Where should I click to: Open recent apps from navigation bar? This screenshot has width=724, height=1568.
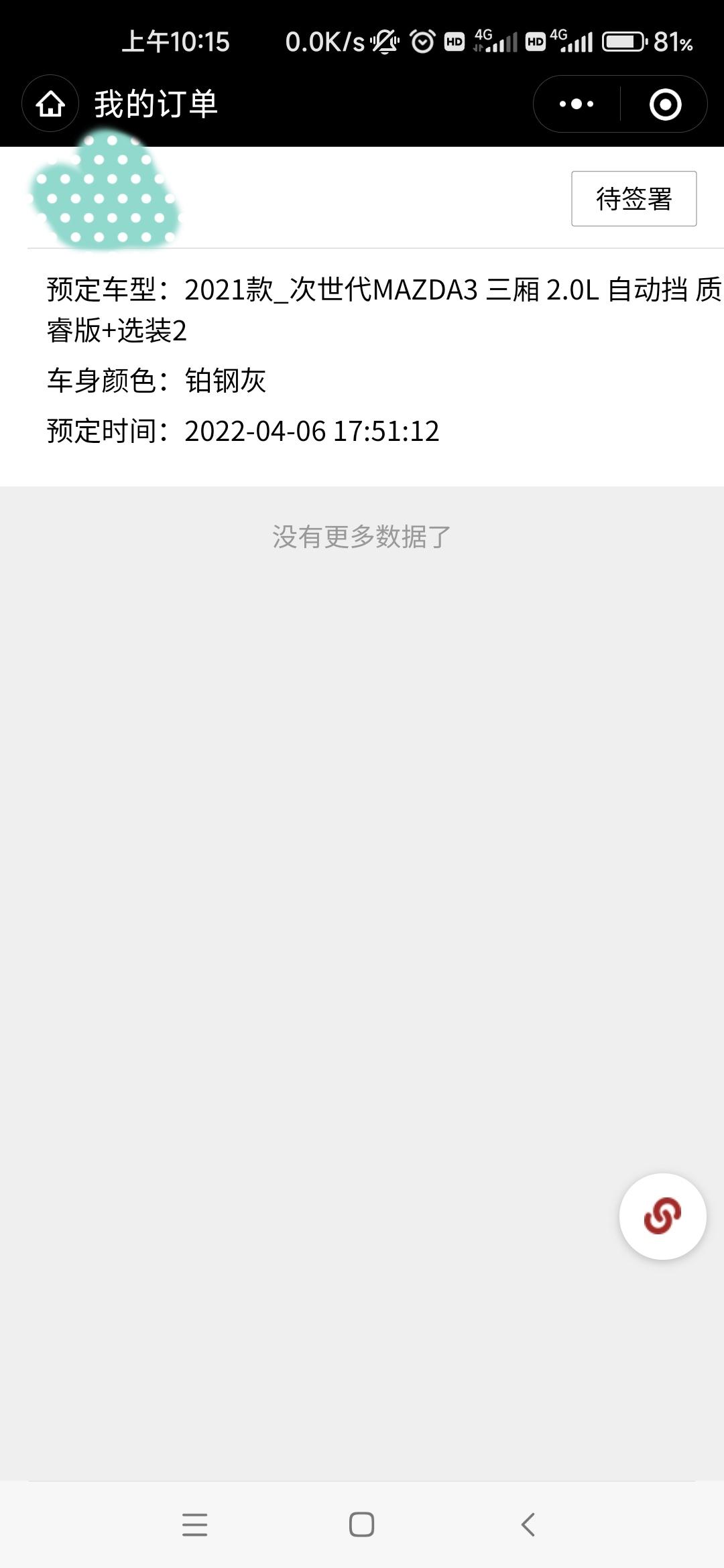pyautogui.click(x=194, y=1524)
